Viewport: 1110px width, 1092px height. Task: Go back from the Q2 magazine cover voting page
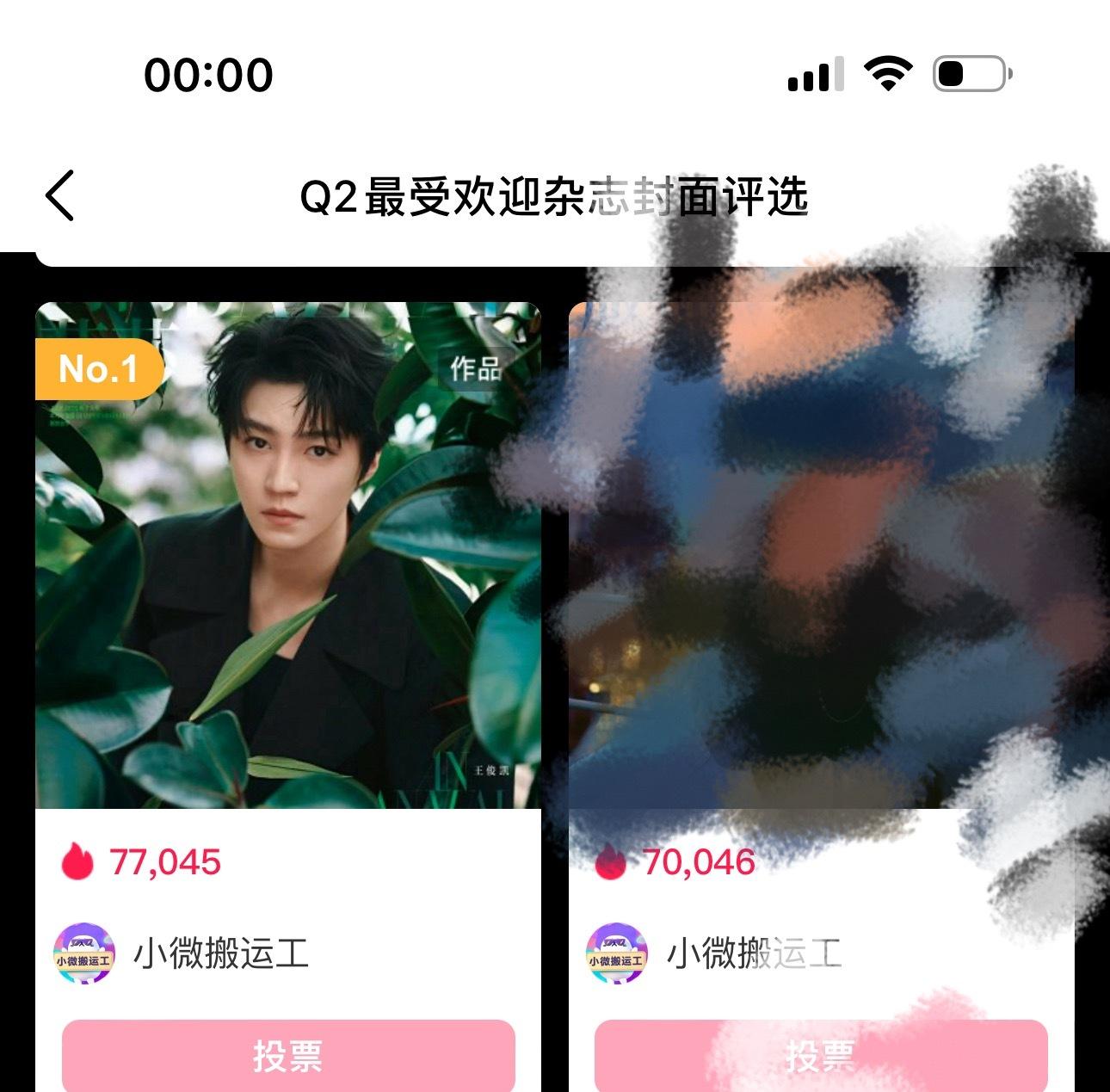tap(60, 195)
